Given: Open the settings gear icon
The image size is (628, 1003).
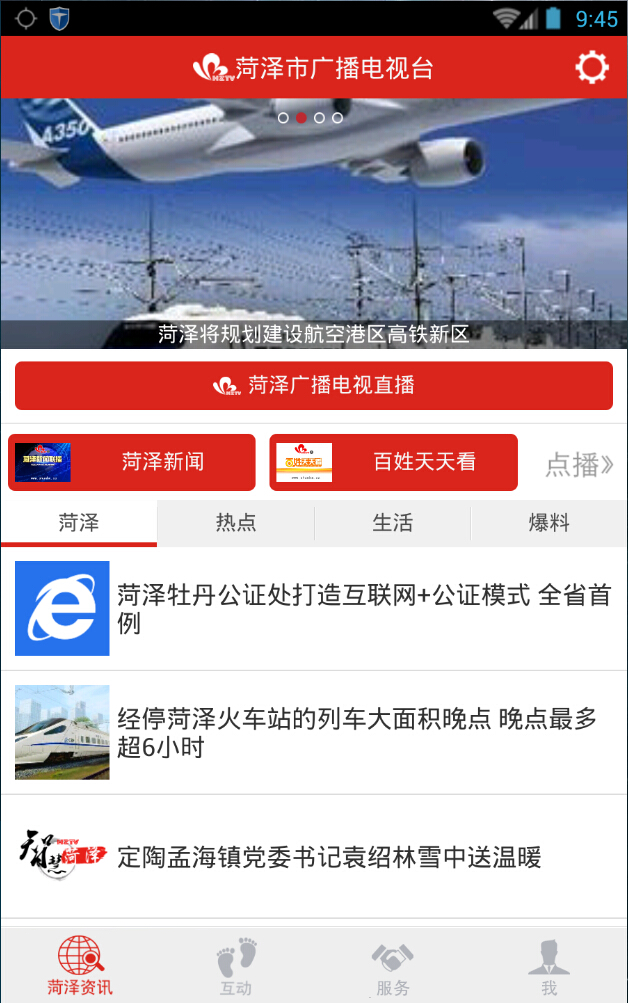Looking at the screenshot, I should [591, 67].
